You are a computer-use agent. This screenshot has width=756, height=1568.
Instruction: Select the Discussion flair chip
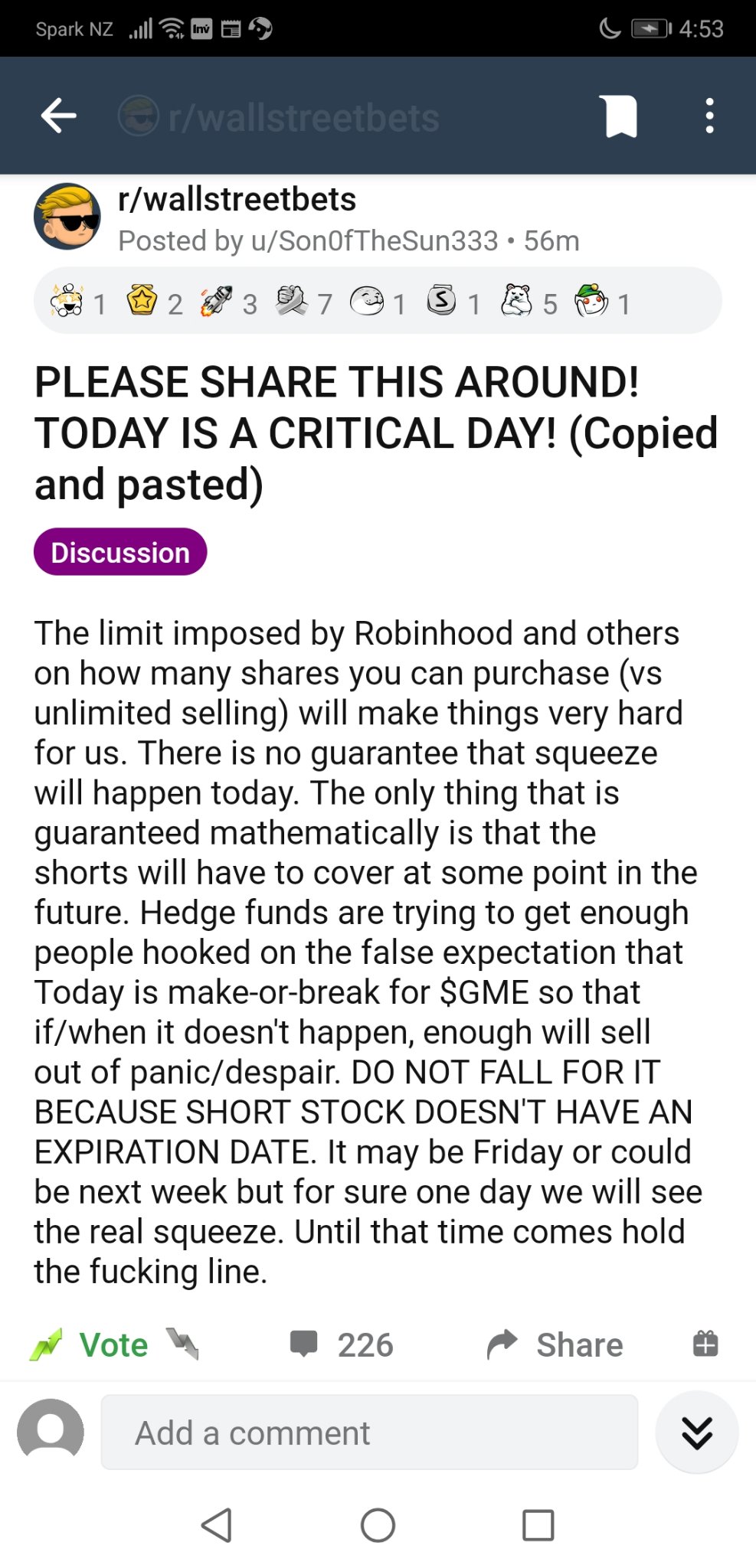(x=120, y=552)
